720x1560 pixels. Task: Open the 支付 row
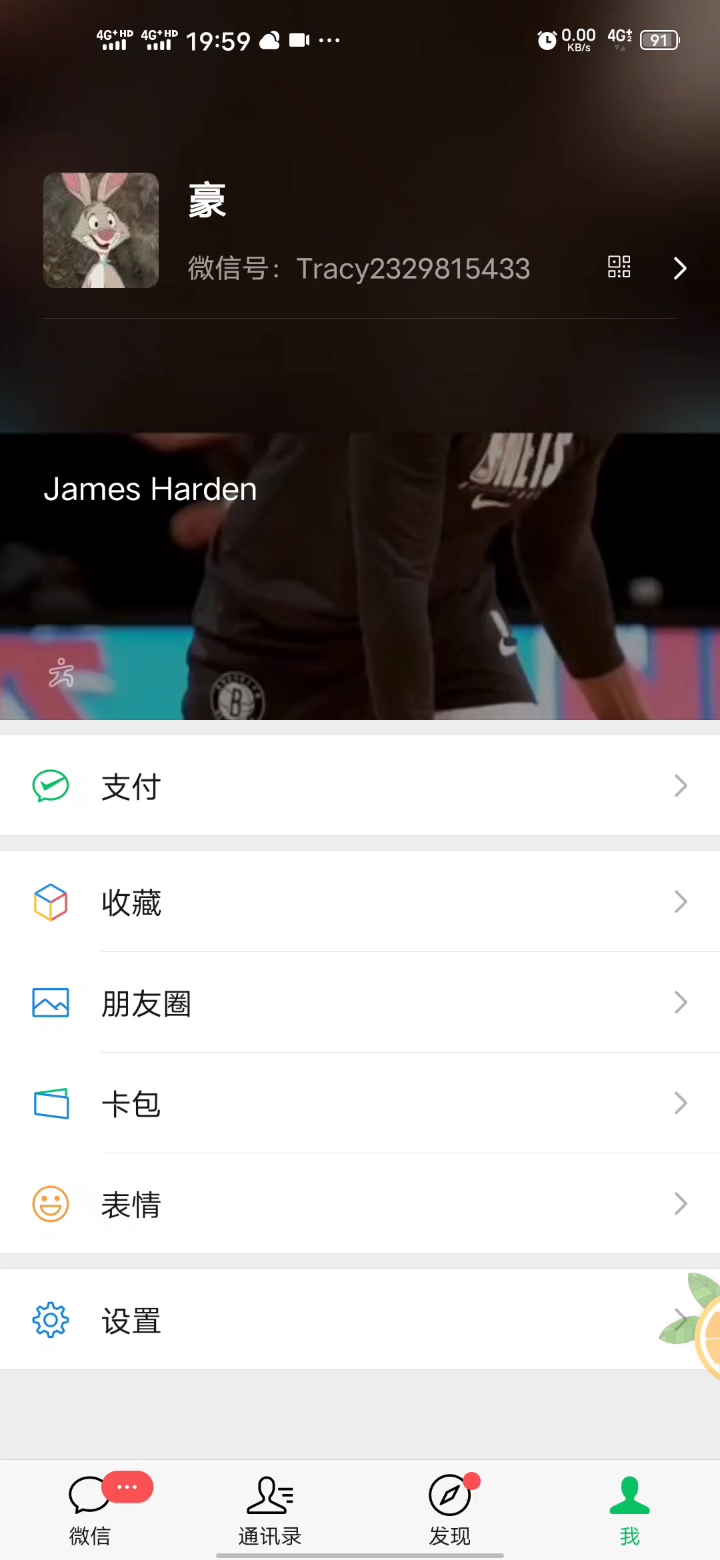pyautogui.click(x=360, y=786)
